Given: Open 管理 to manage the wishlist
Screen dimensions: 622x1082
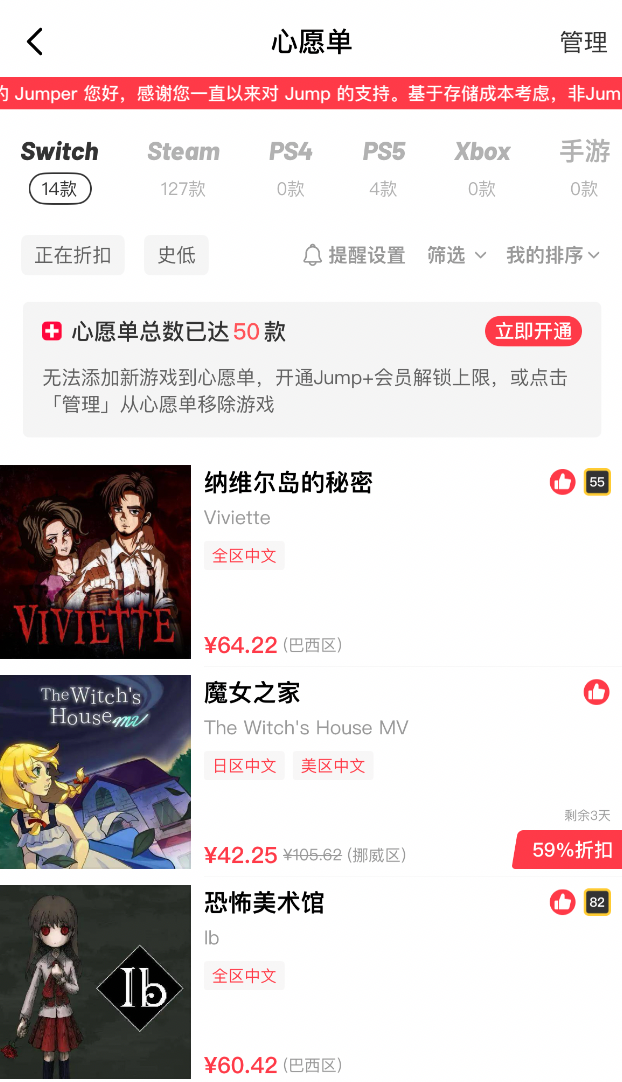Looking at the screenshot, I should (583, 42).
